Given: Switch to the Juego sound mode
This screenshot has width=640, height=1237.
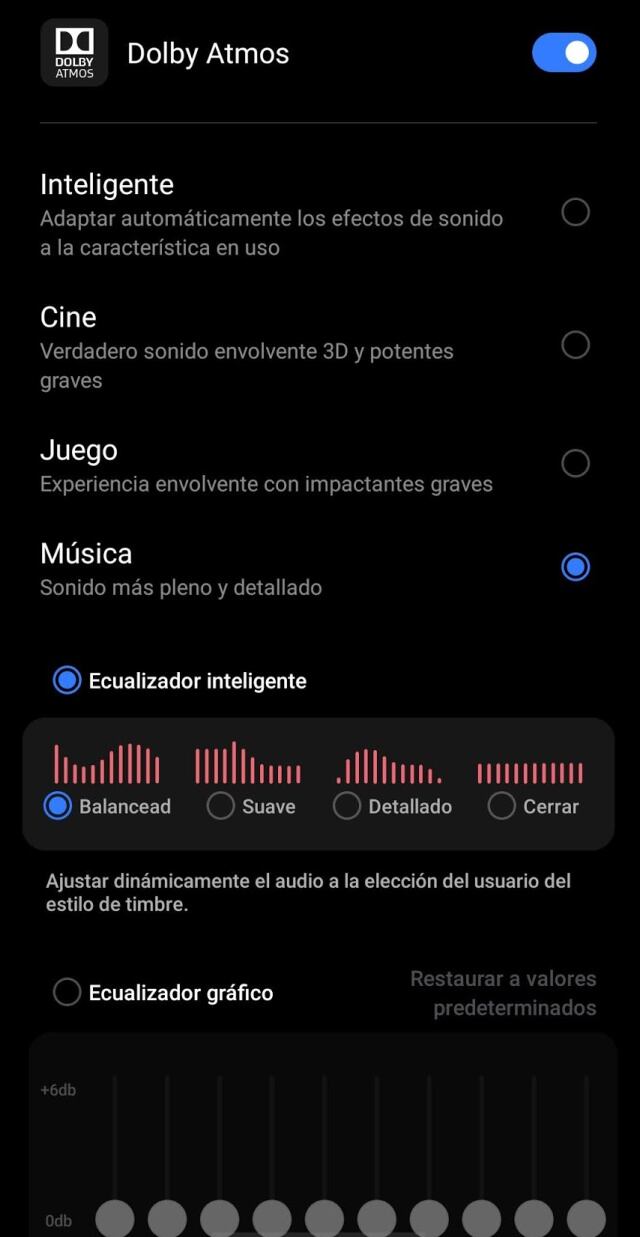Looking at the screenshot, I should [x=575, y=463].
